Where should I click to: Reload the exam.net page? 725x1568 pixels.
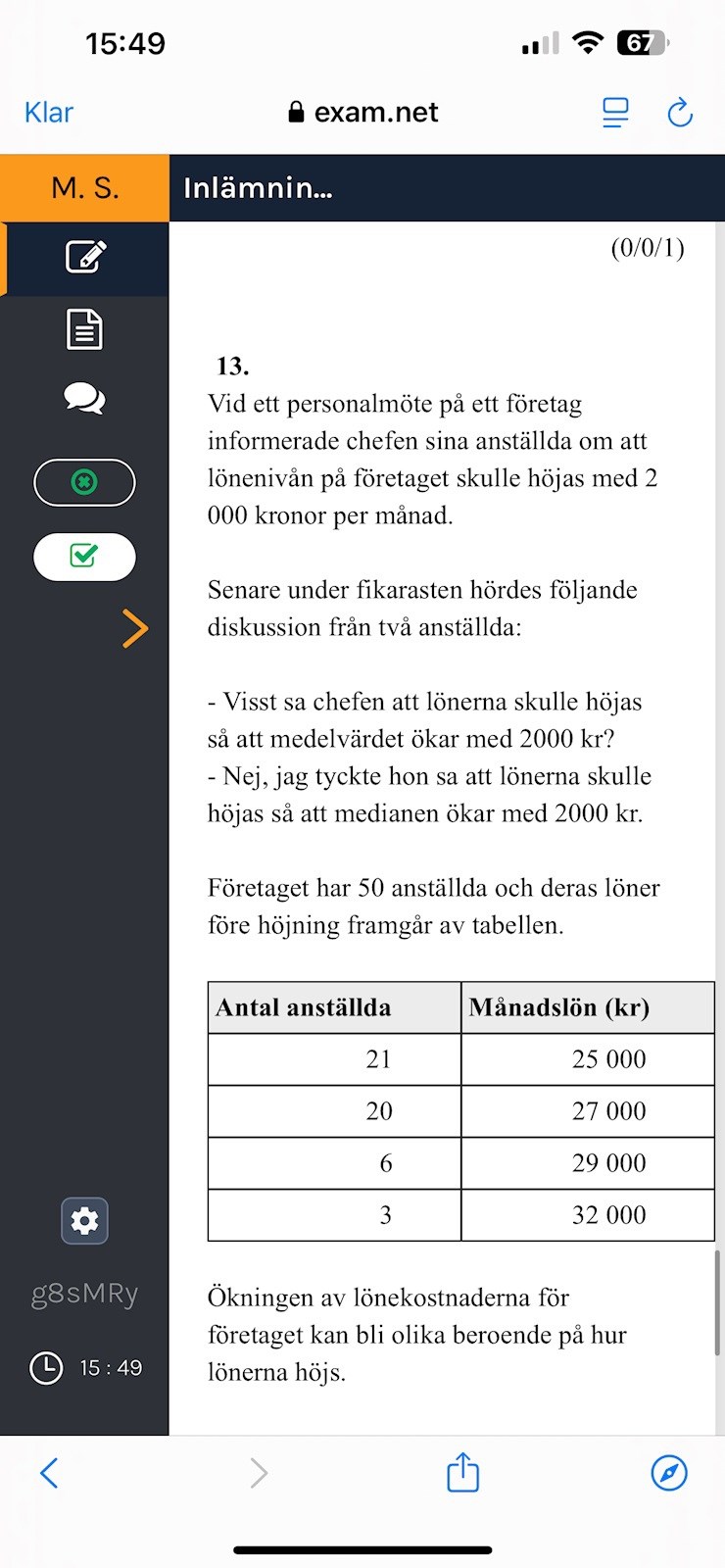pyautogui.click(x=680, y=113)
